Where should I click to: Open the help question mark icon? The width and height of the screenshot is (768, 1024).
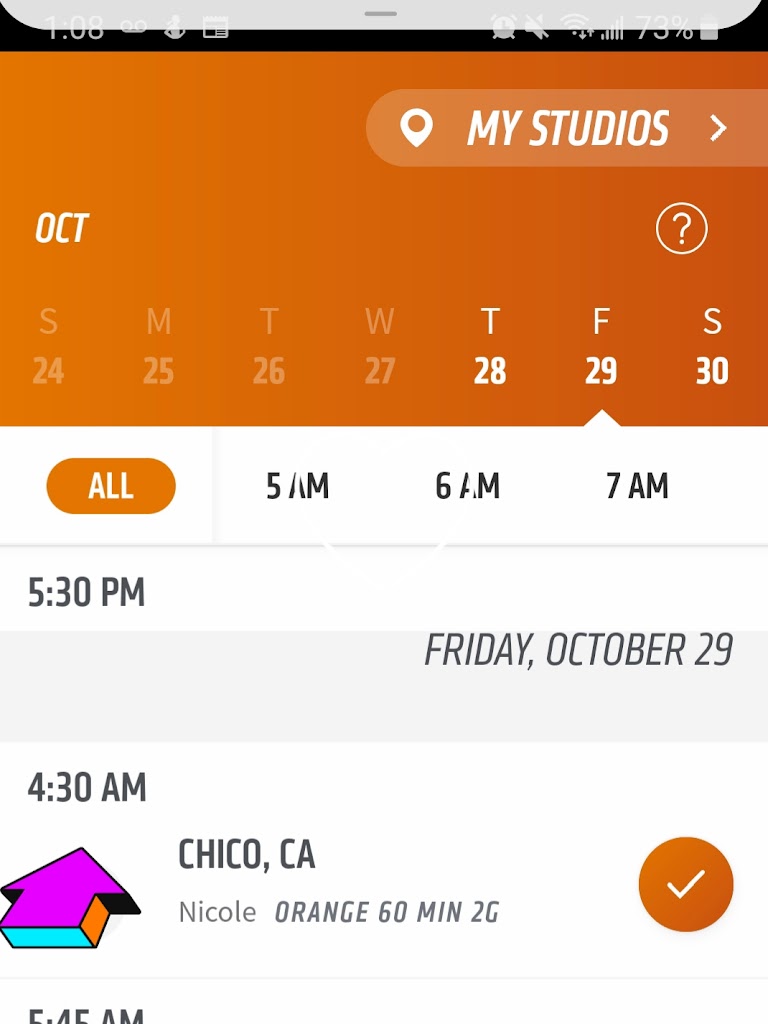pos(681,229)
